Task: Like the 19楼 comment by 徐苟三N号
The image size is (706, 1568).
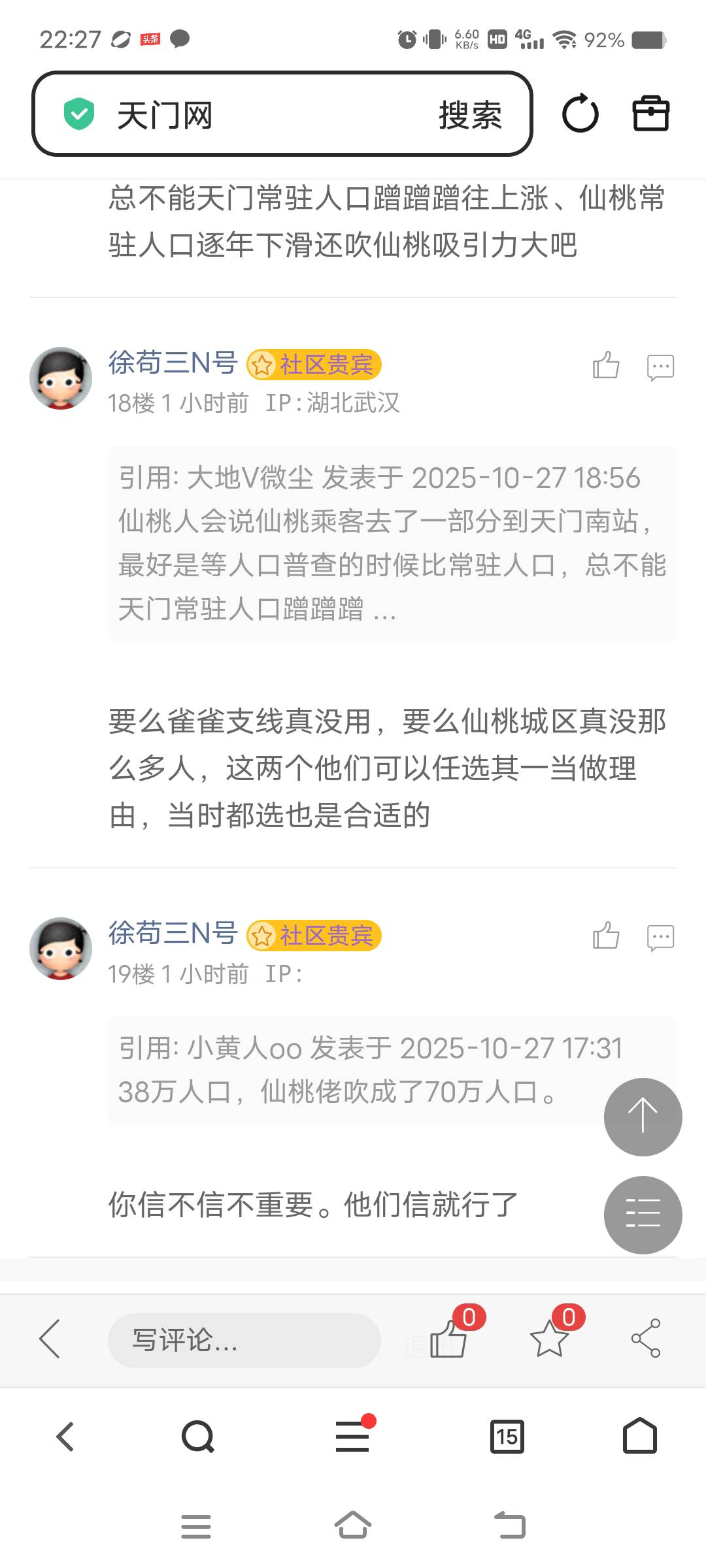Action: (x=606, y=936)
